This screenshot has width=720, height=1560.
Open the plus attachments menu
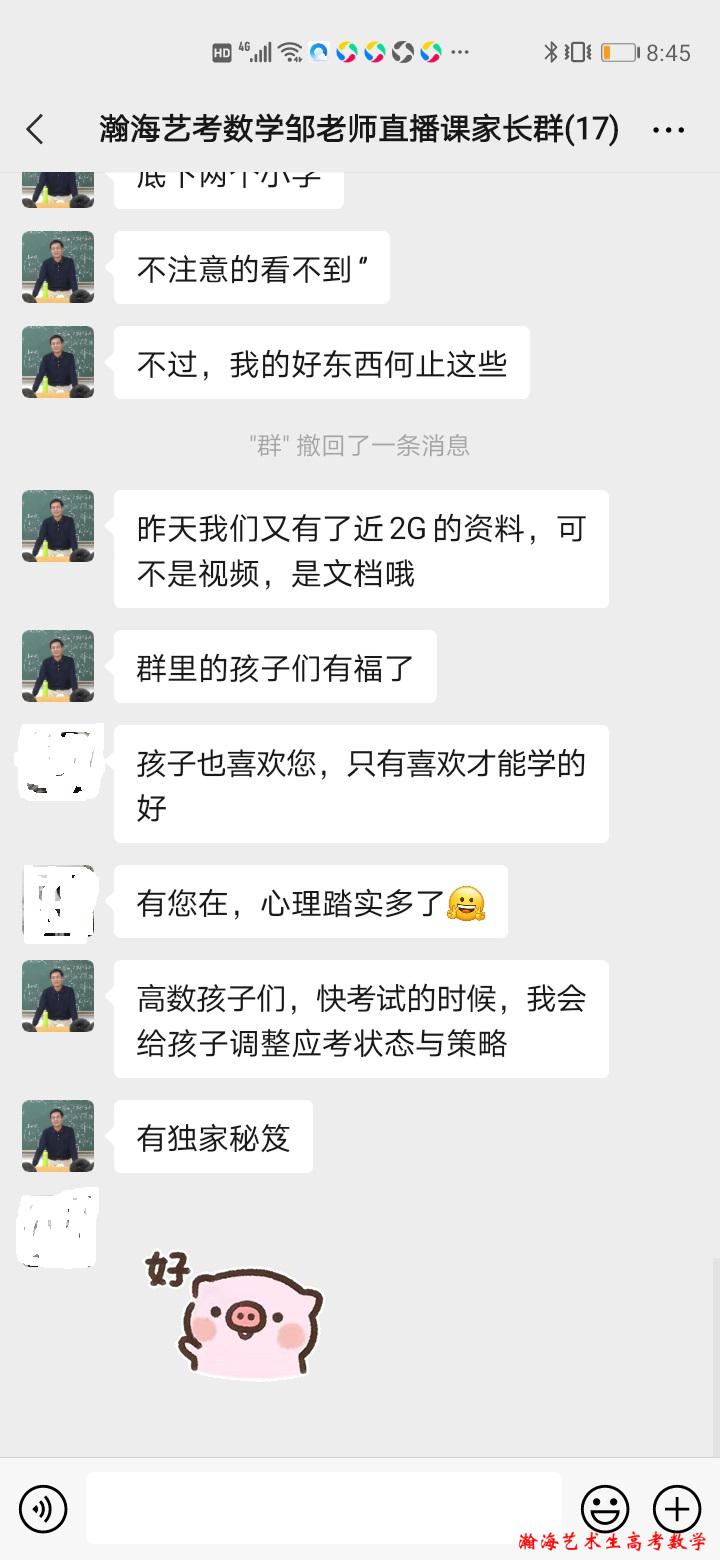(x=677, y=1508)
